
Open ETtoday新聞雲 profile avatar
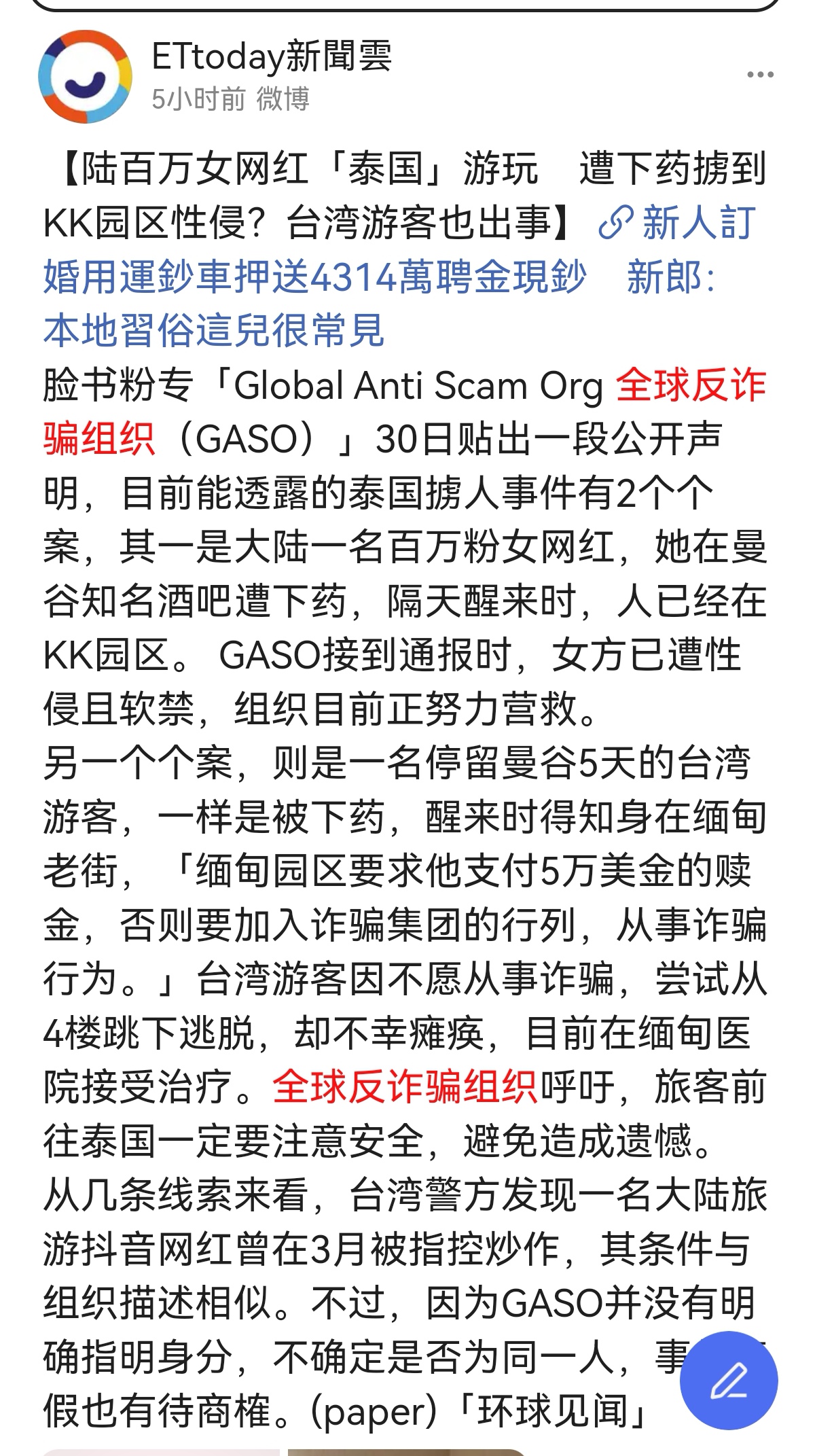(85, 77)
